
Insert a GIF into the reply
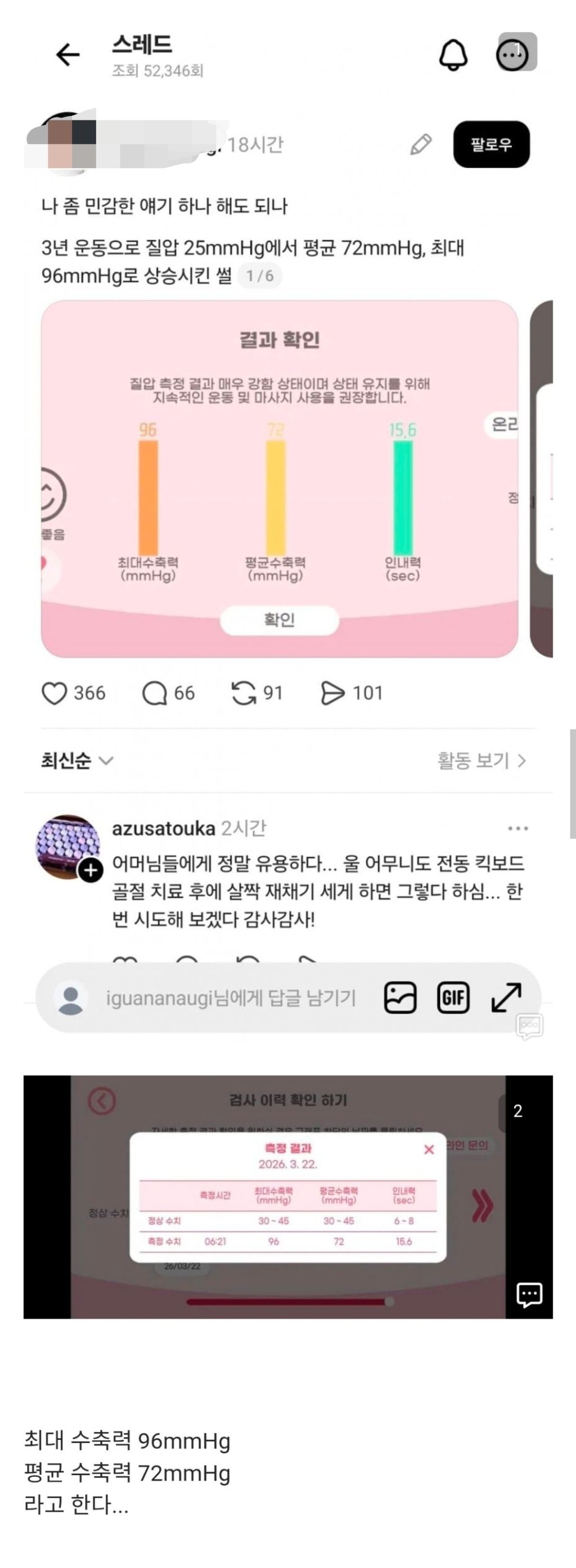pyautogui.click(x=453, y=998)
